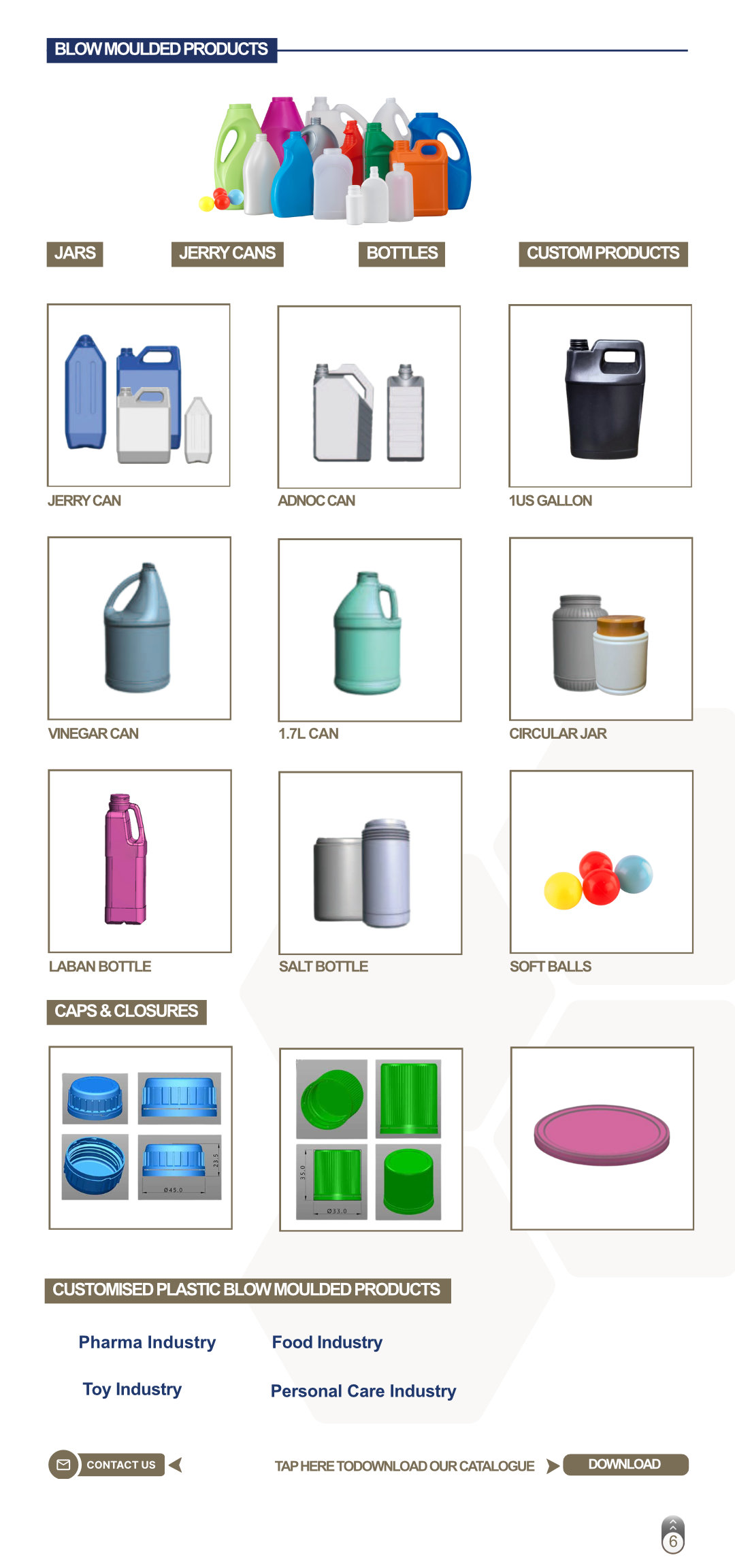The height and width of the screenshot is (1568, 735).
Task: Select the Custom Products category
Action: pyautogui.click(x=602, y=254)
